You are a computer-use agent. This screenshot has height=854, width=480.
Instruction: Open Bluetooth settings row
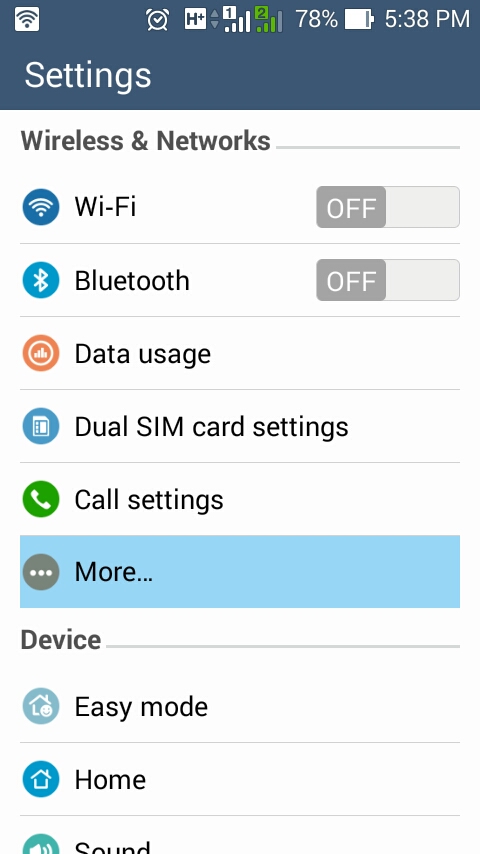click(240, 280)
